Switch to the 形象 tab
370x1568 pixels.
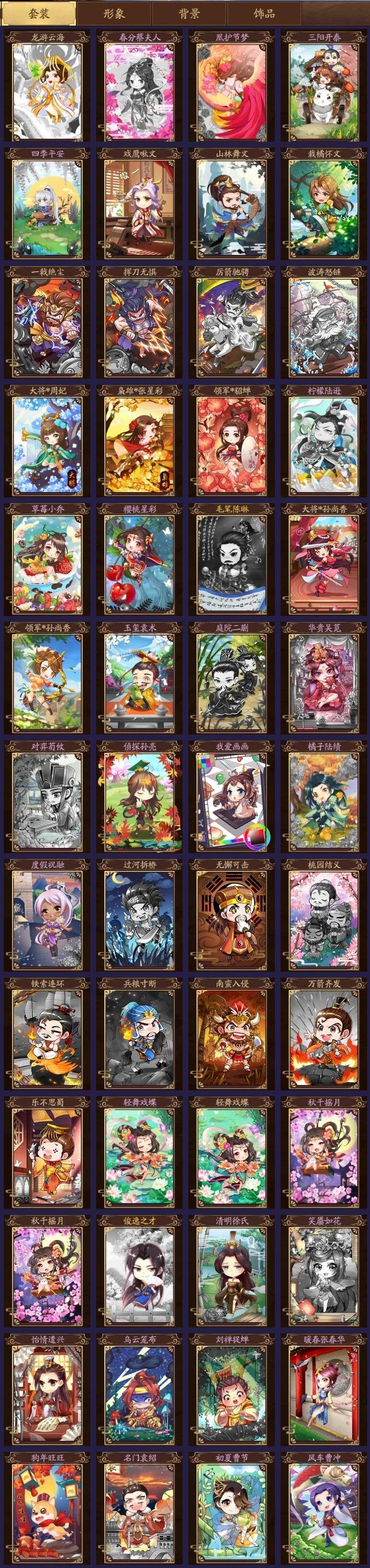pyautogui.click(x=113, y=13)
